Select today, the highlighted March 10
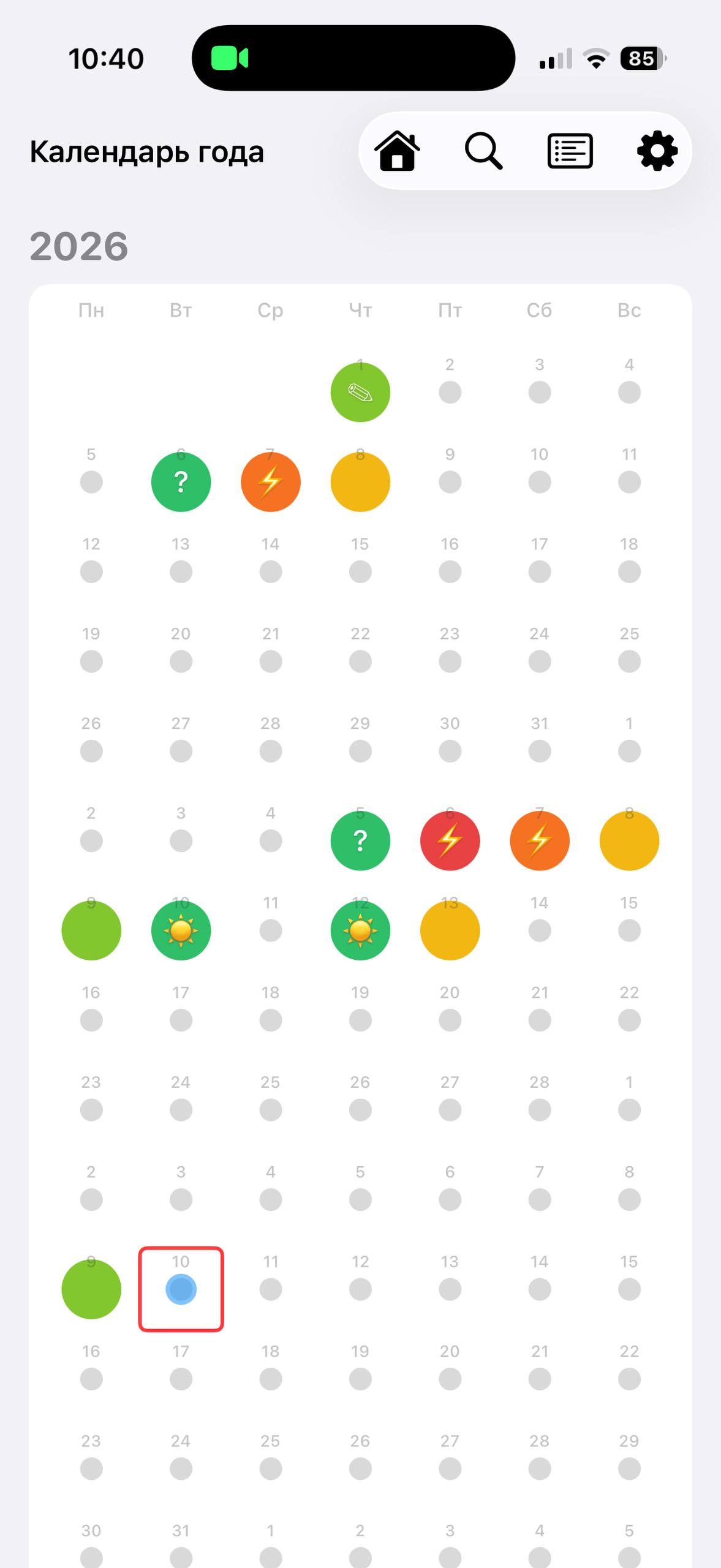 [x=181, y=1288]
